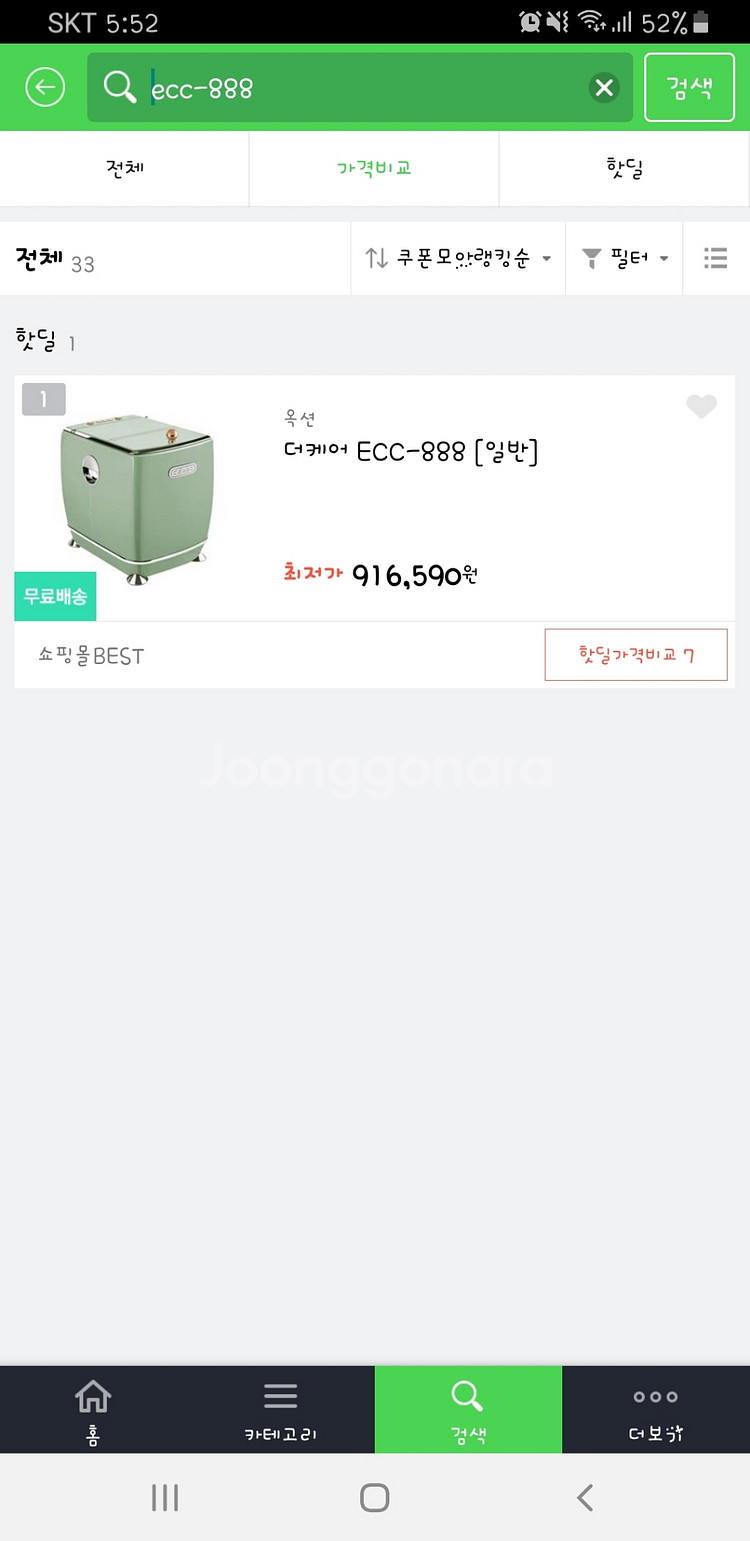
Task: Focus the ecc-888 search field
Action: 360,88
